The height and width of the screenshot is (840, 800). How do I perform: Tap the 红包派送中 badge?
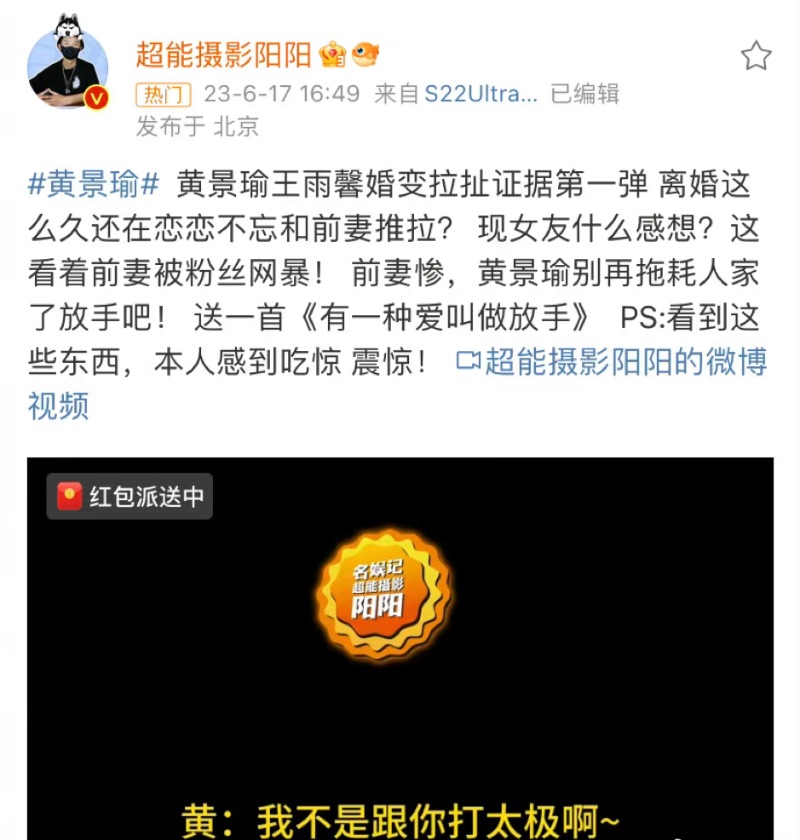click(x=130, y=497)
